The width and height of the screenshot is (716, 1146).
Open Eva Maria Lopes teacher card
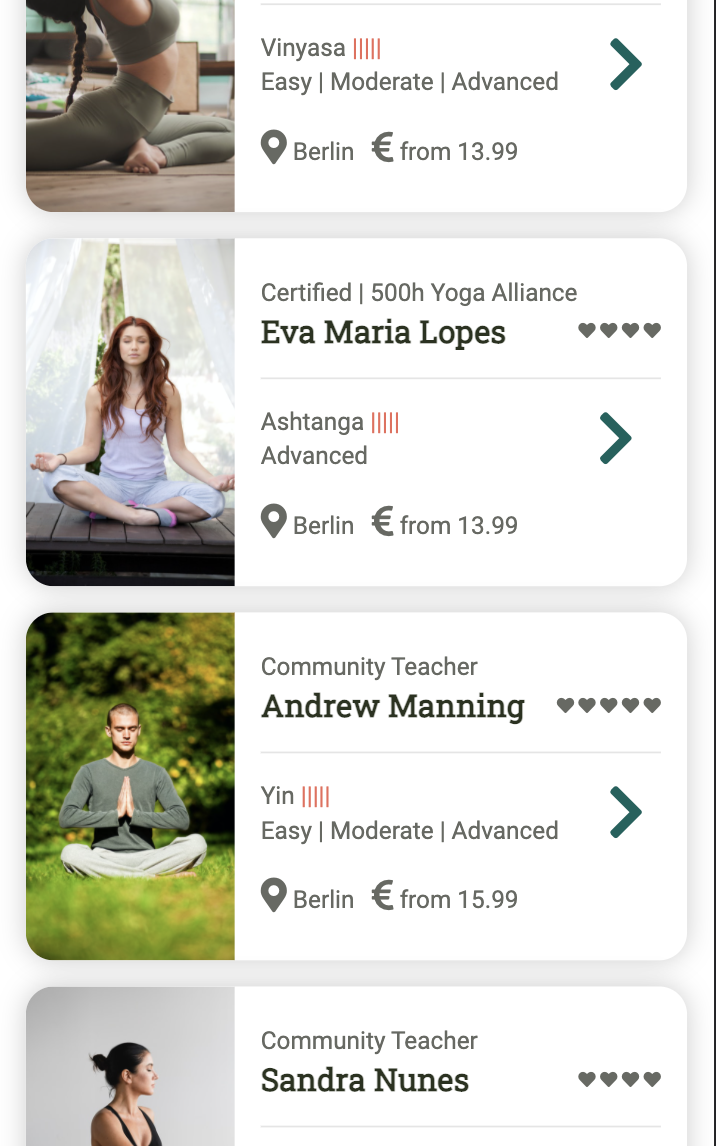click(x=383, y=332)
